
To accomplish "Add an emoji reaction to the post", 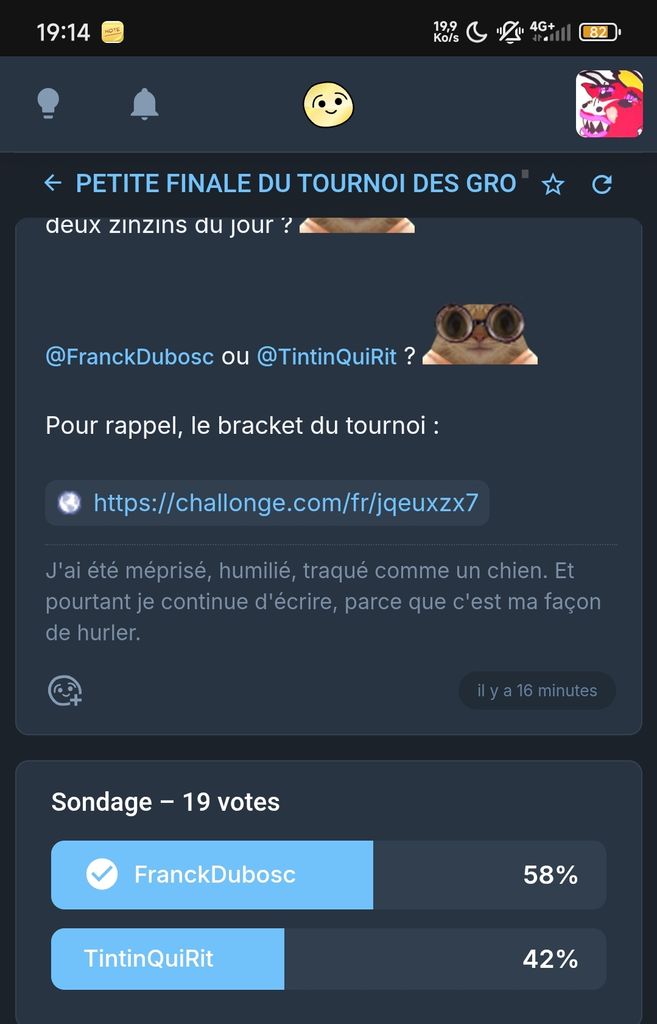I will click(66, 691).
